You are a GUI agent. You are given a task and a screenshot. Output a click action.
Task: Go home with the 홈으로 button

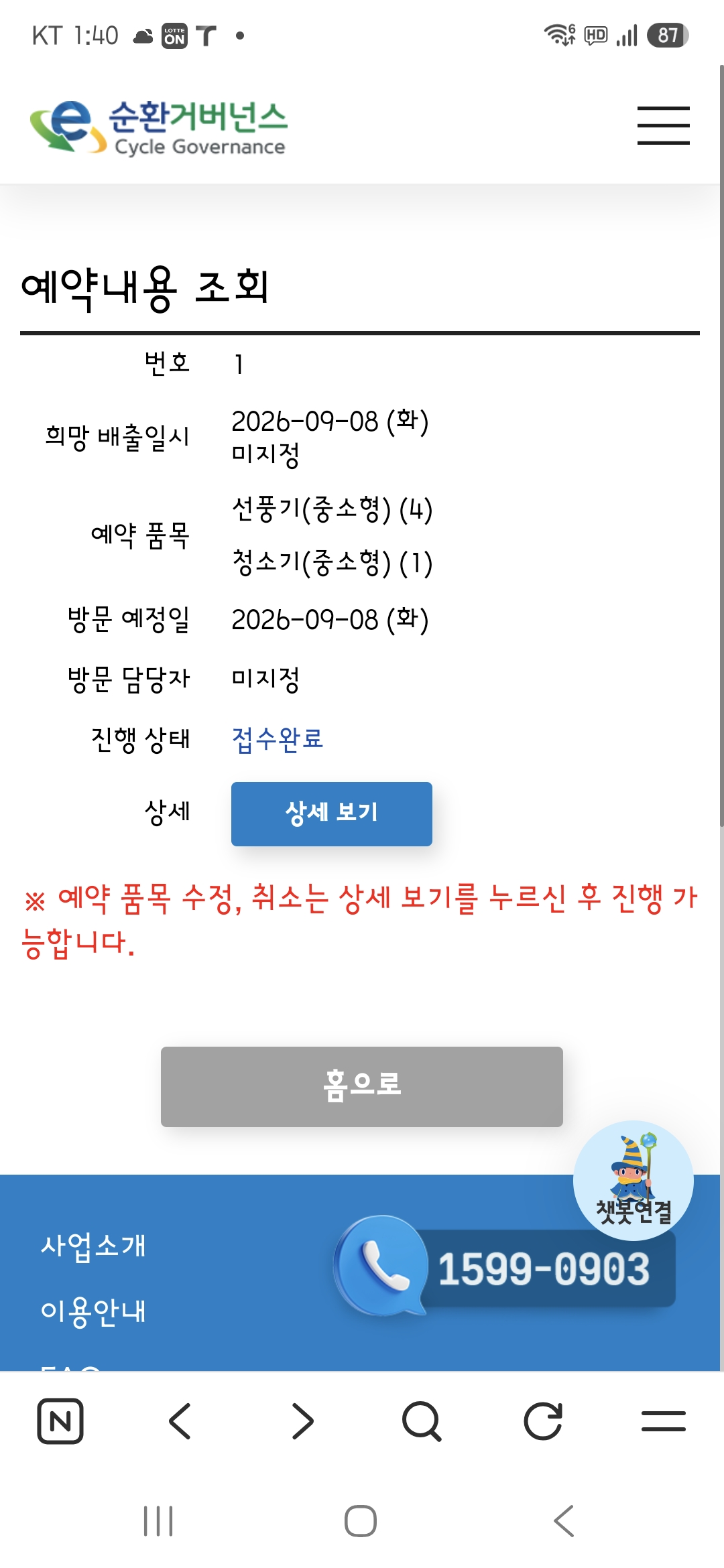click(x=362, y=1086)
